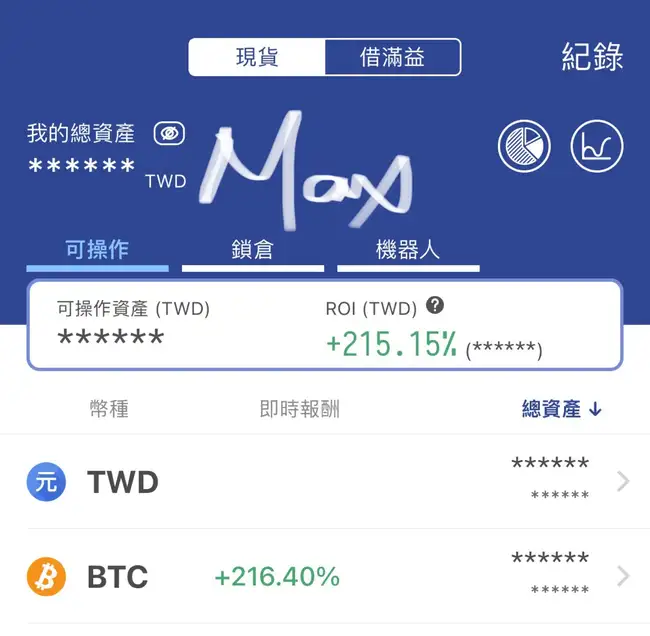Open the BTC asset row
Image resolution: width=650 pixels, height=636 pixels.
tap(325, 576)
